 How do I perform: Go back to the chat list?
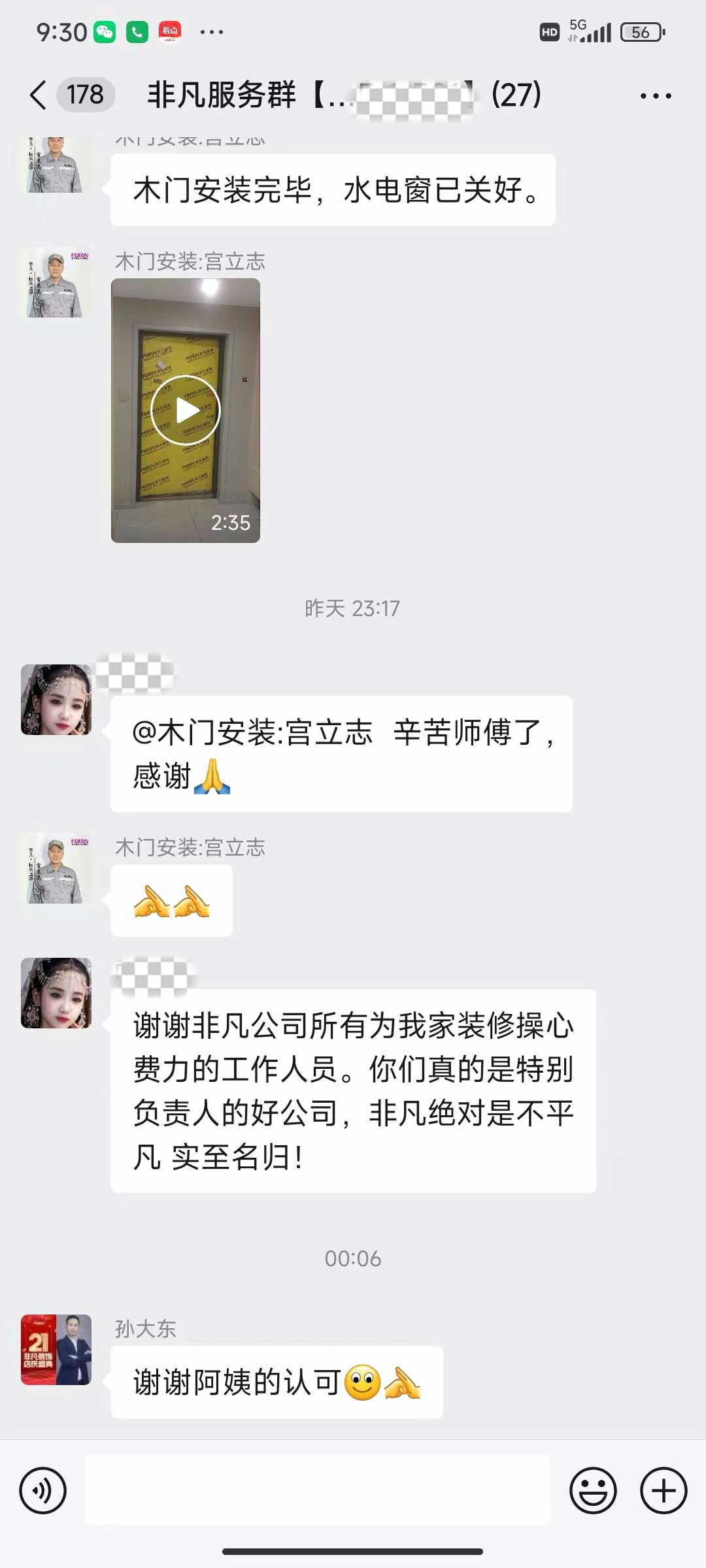point(39,95)
